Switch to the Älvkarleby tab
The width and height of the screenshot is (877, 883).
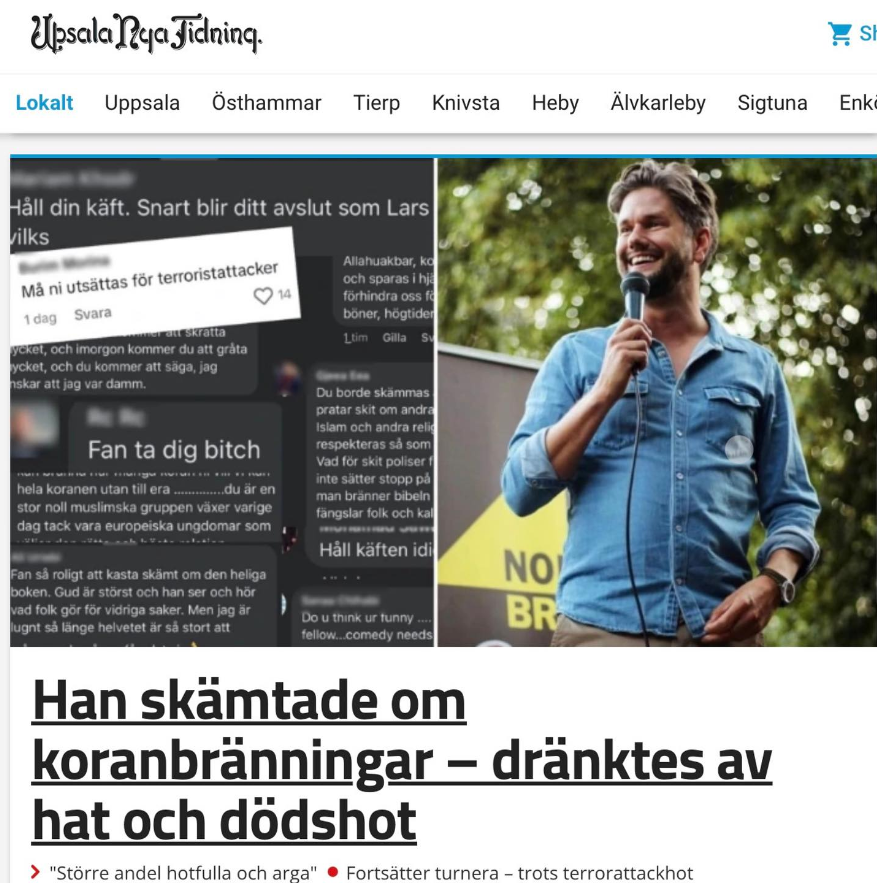point(658,103)
